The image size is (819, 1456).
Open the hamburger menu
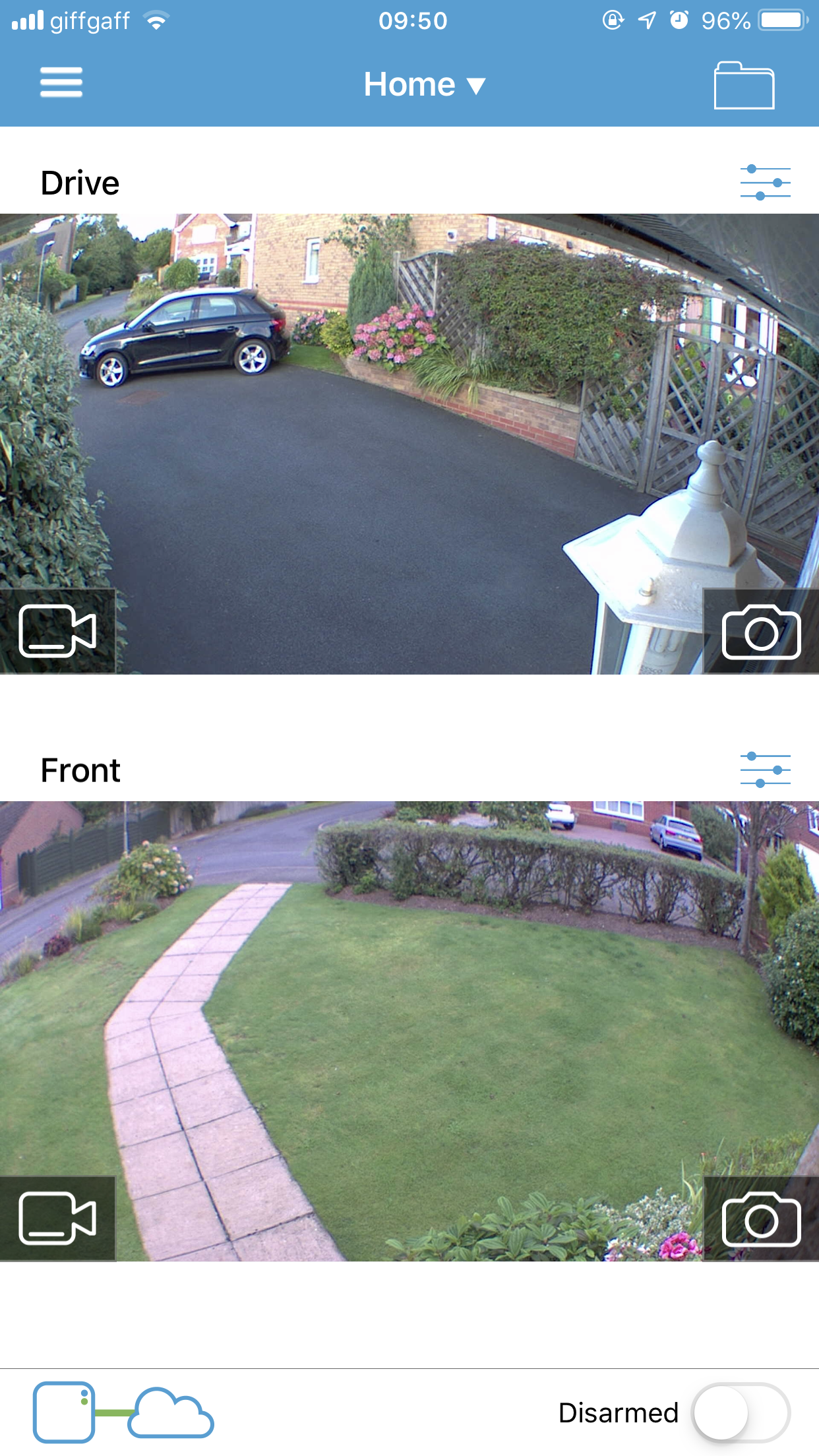tap(61, 82)
